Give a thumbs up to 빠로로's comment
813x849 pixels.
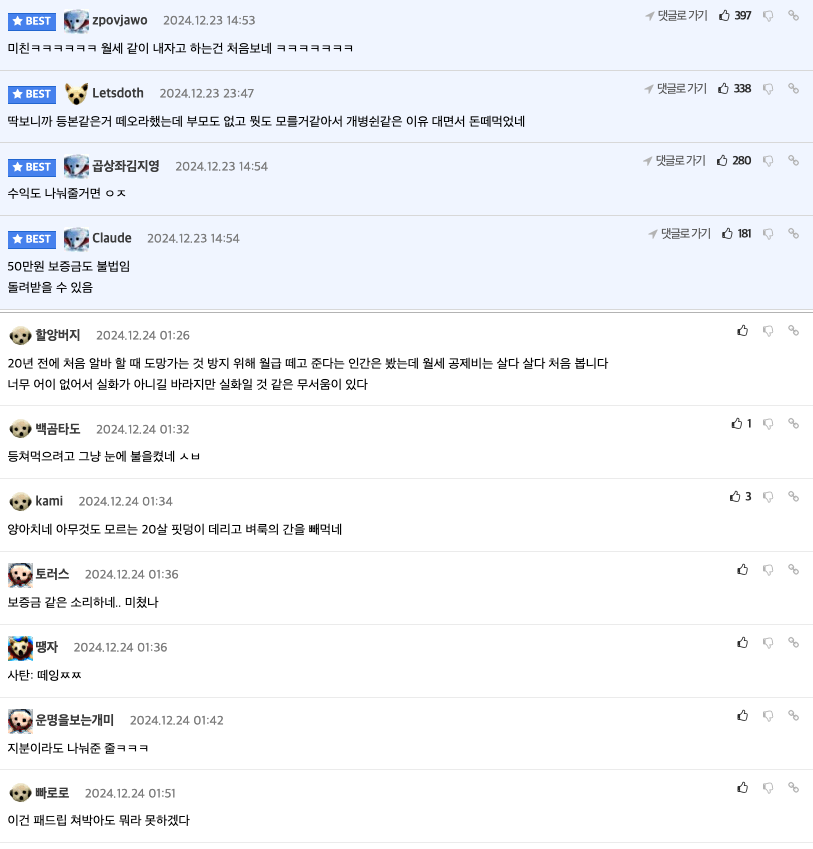tap(742, 789)
